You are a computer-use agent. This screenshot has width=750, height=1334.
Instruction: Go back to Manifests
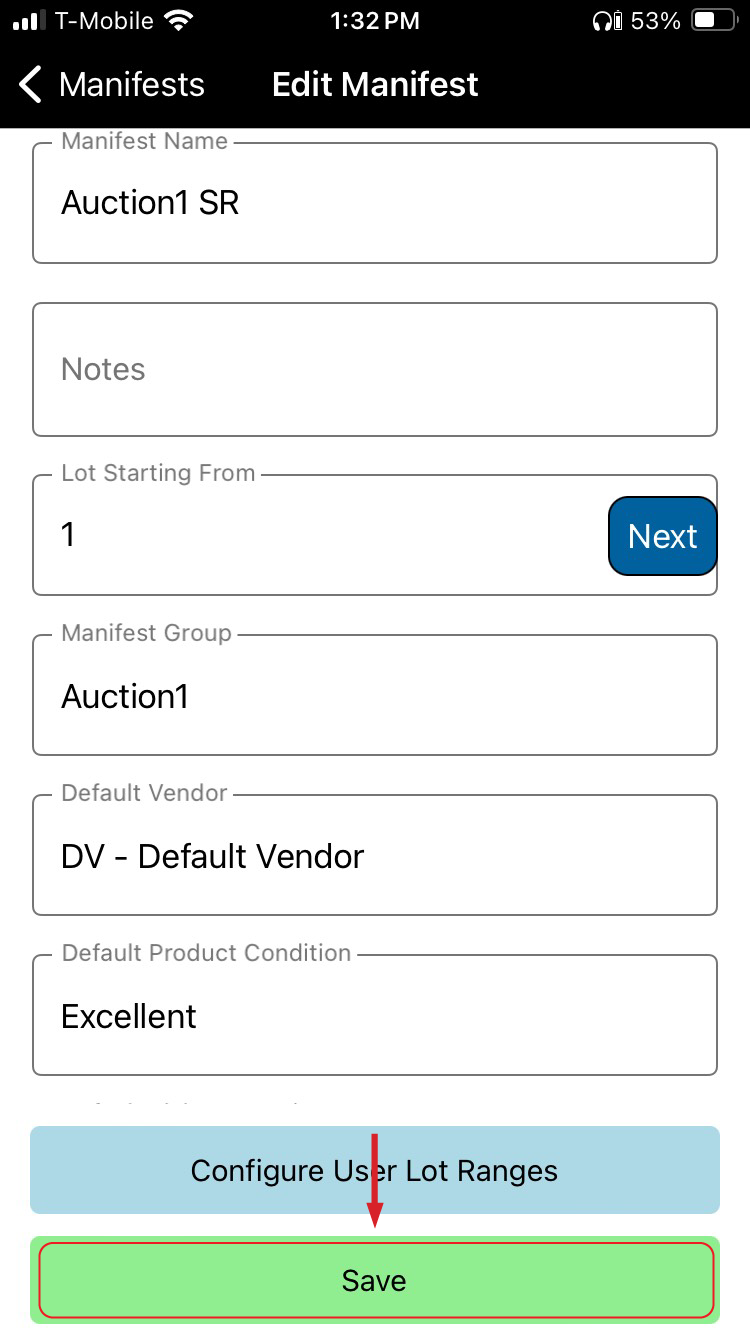click(112, 85)
